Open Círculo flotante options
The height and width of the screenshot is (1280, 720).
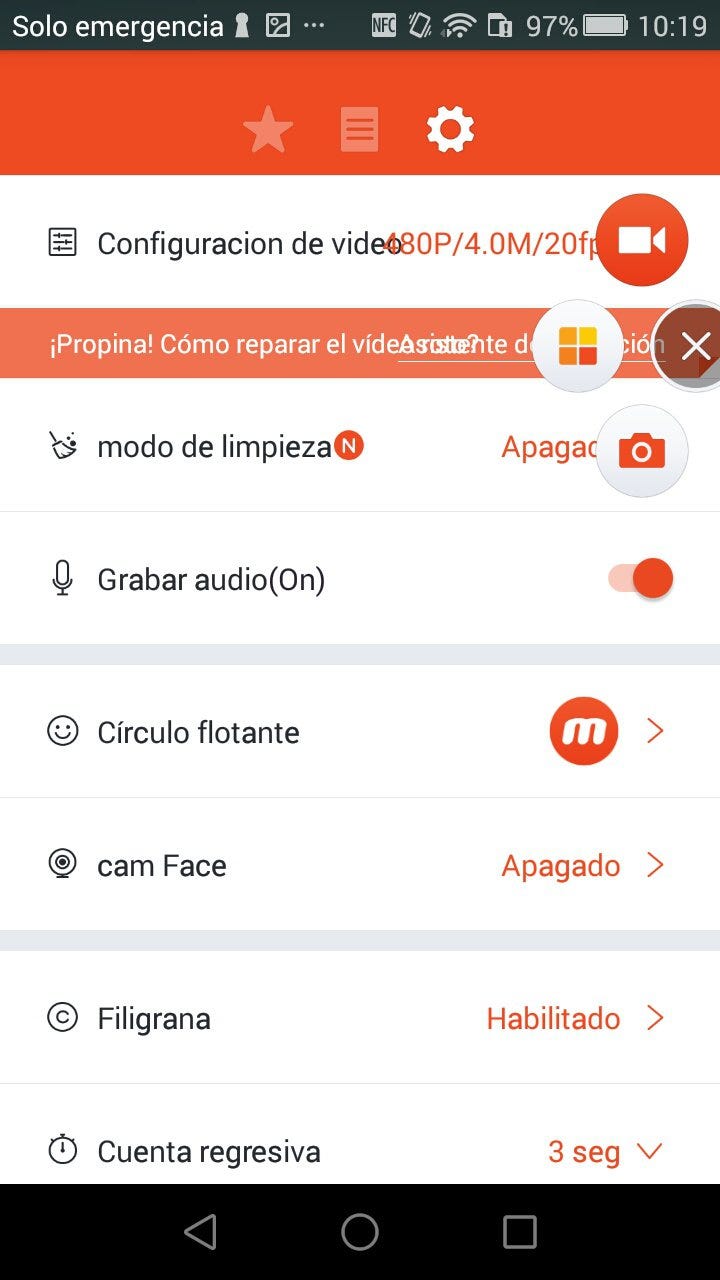[x=360, y=732]
